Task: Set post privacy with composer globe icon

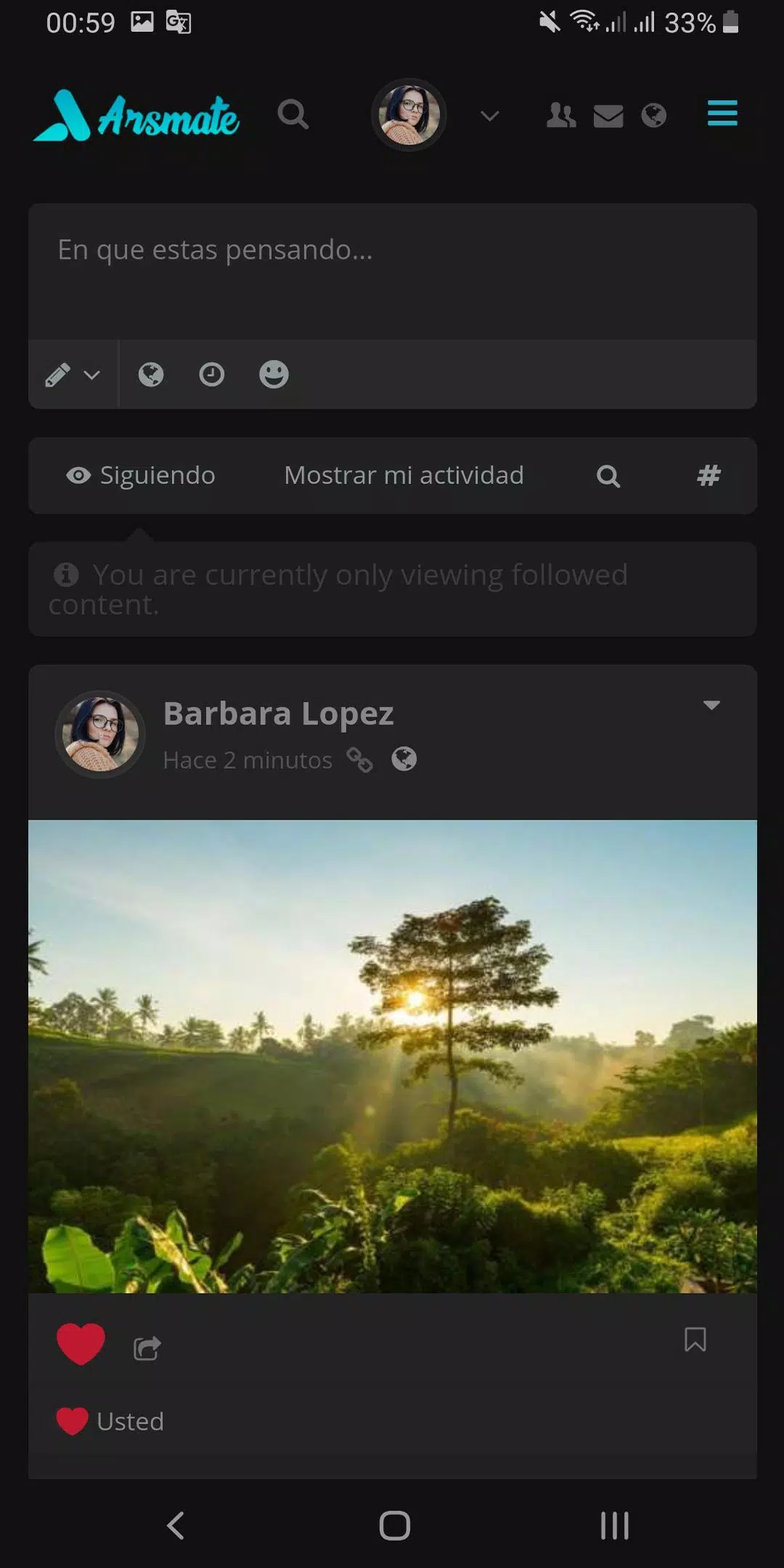Action: (x=151, y=375)
